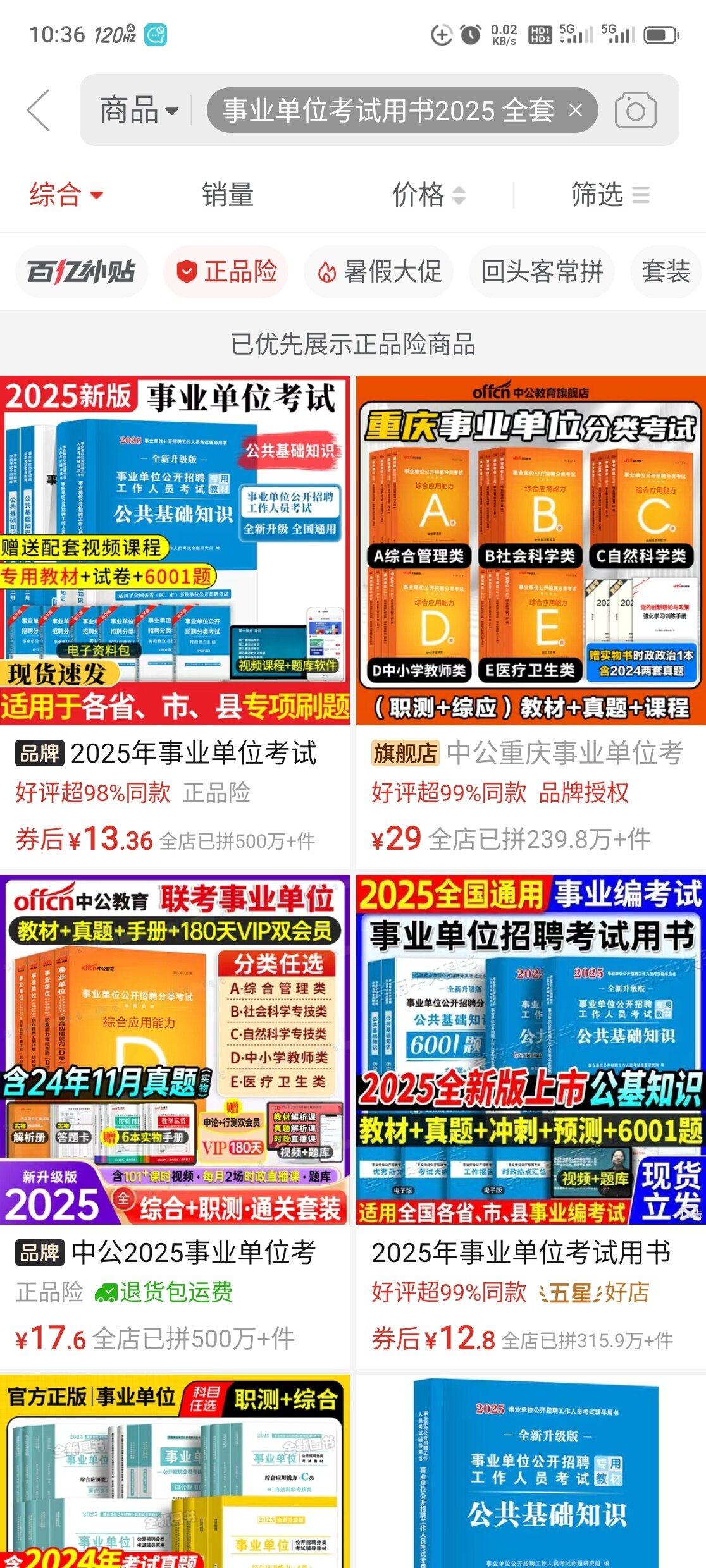Viewport: 706px width, 1568px height.
Task: Open the 中公2025事业单位考 product at ¥17.6
Action: pyautogui.click(x=175, y=1122)
